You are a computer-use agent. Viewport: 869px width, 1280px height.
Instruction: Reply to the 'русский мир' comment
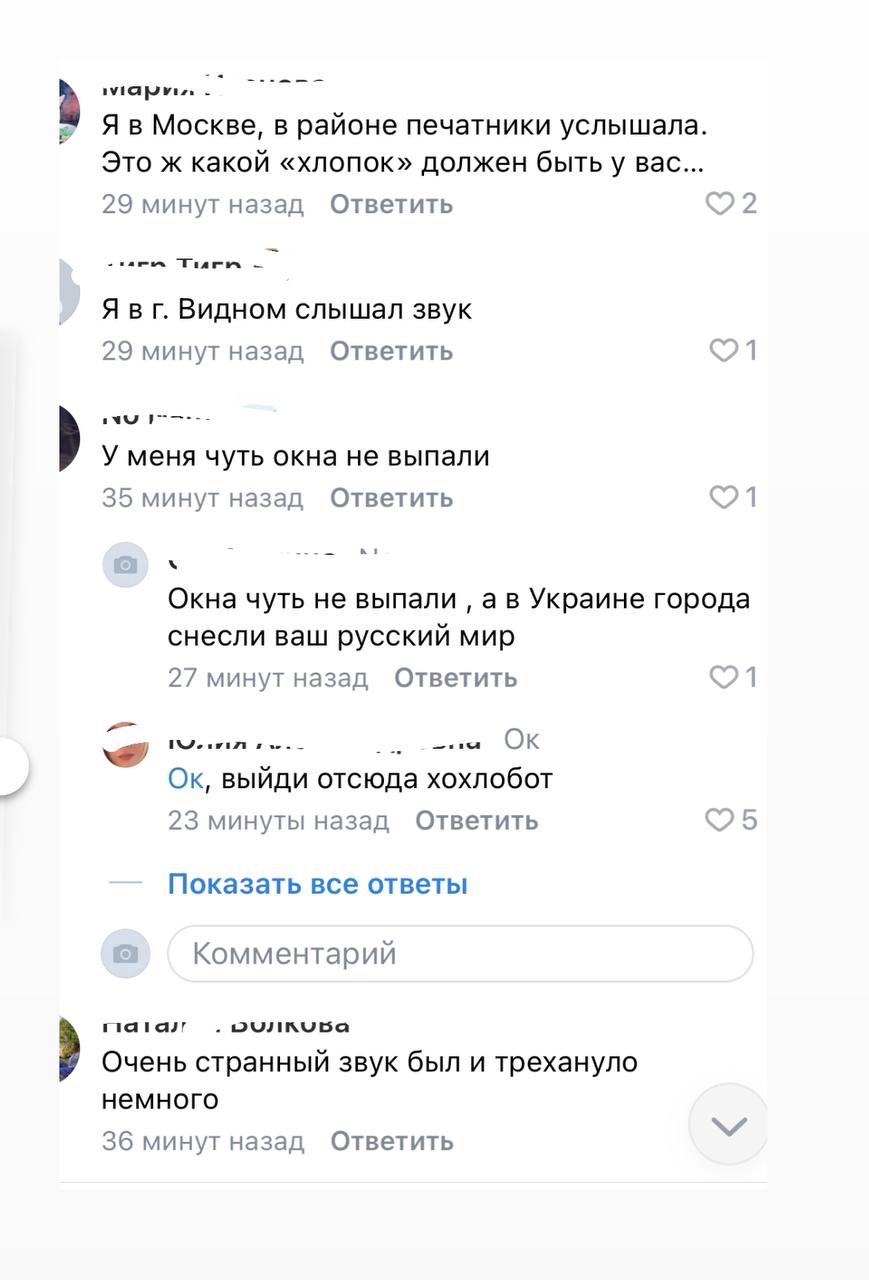click(455, 677)
